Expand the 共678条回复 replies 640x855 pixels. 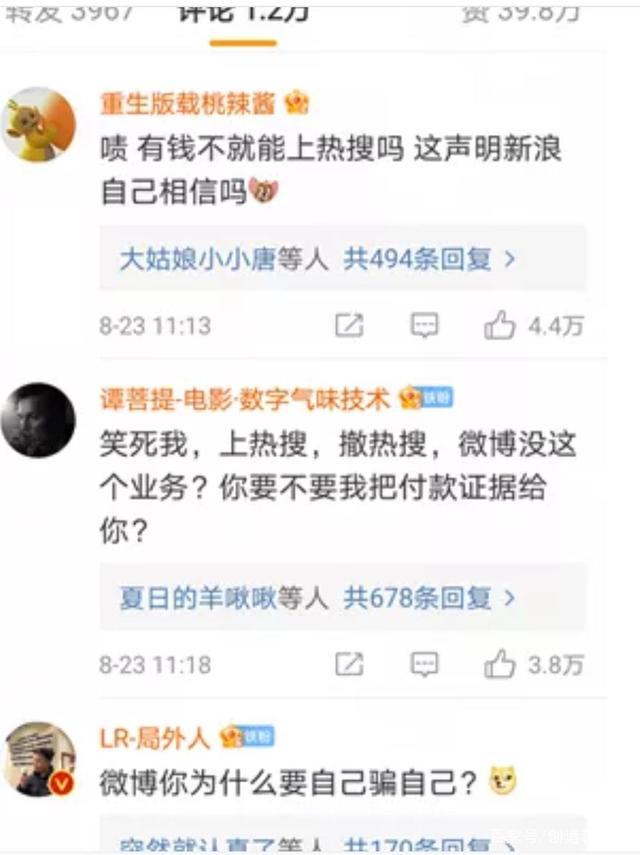[430, 598]
